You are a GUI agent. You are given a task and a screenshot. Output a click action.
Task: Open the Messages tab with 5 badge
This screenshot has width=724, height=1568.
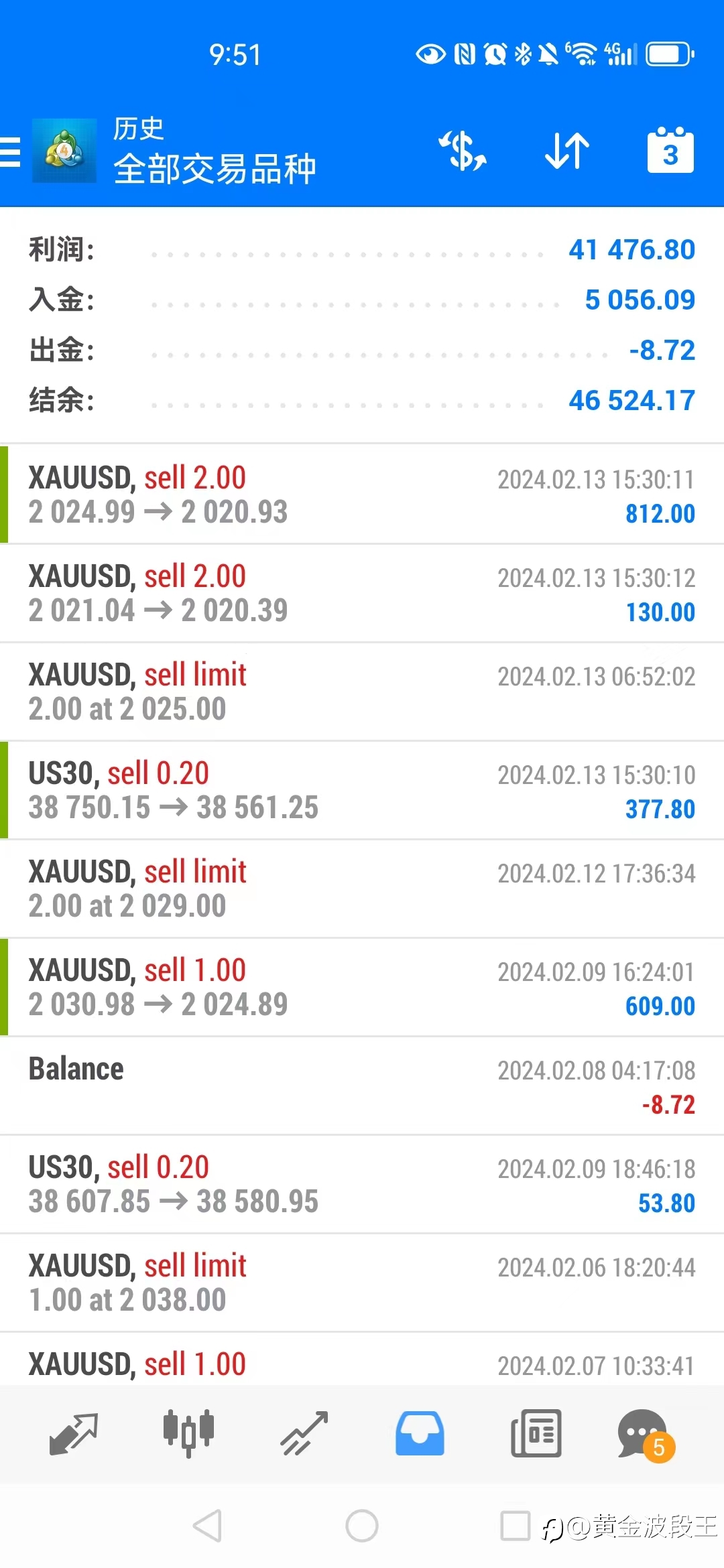[645, 1435]
